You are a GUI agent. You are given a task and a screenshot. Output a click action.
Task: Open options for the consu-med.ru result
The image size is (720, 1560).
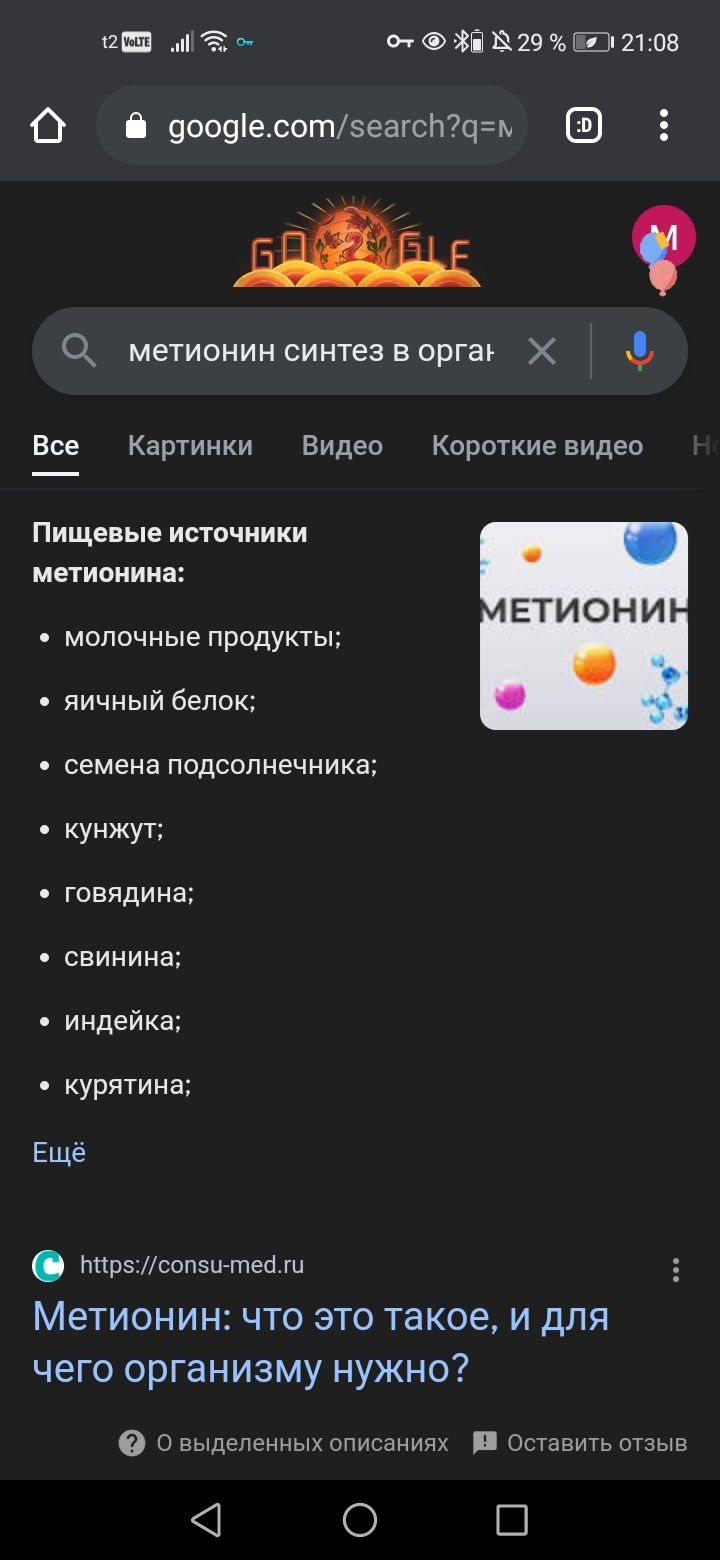tap(676, 1270)
